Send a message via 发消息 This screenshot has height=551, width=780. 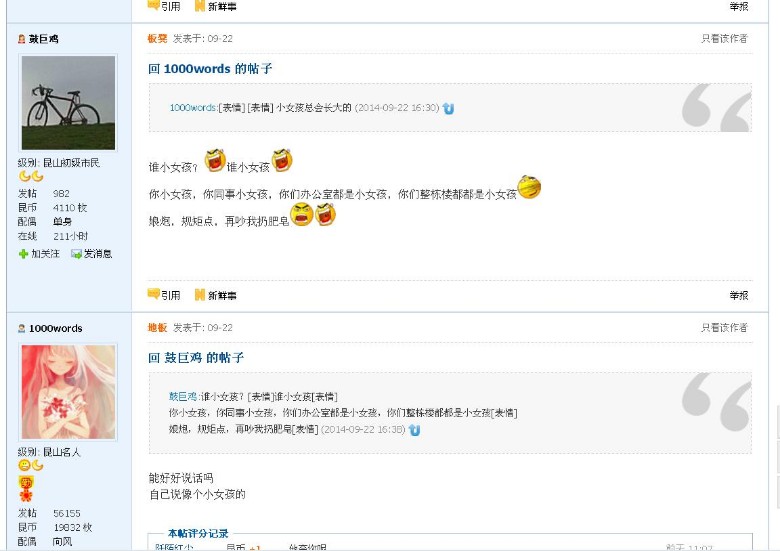pos(97,254)
